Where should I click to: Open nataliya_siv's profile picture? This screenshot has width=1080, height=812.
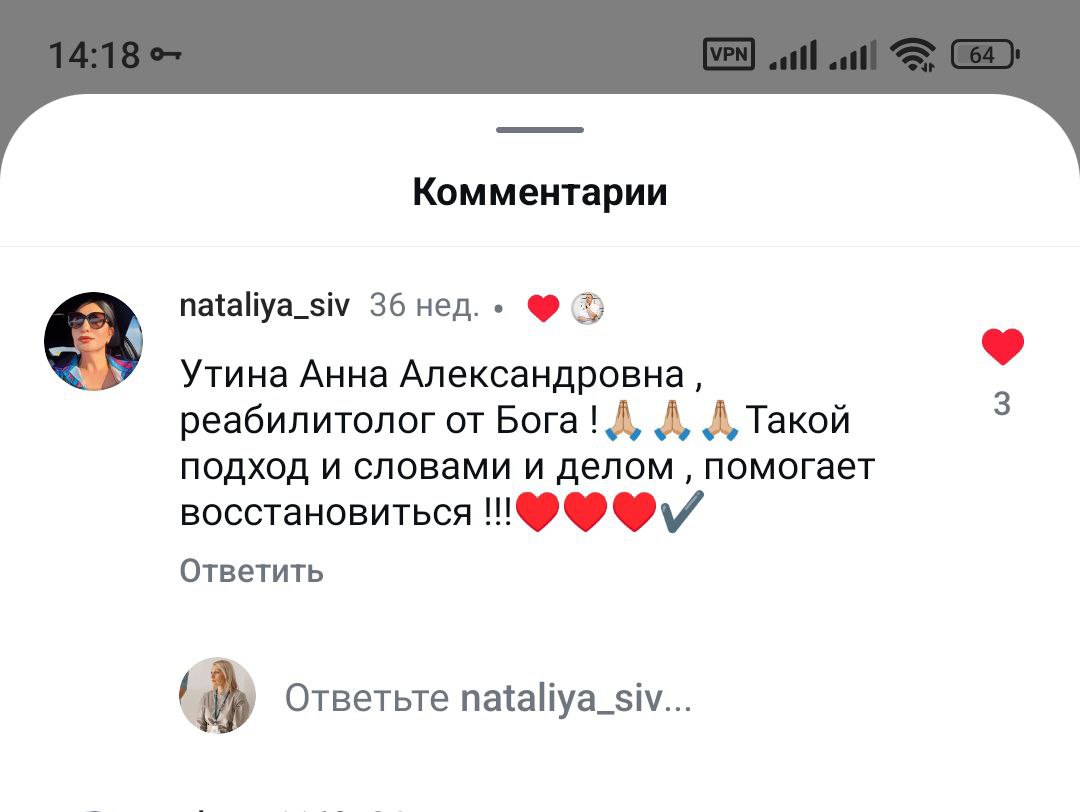point(93,341)
